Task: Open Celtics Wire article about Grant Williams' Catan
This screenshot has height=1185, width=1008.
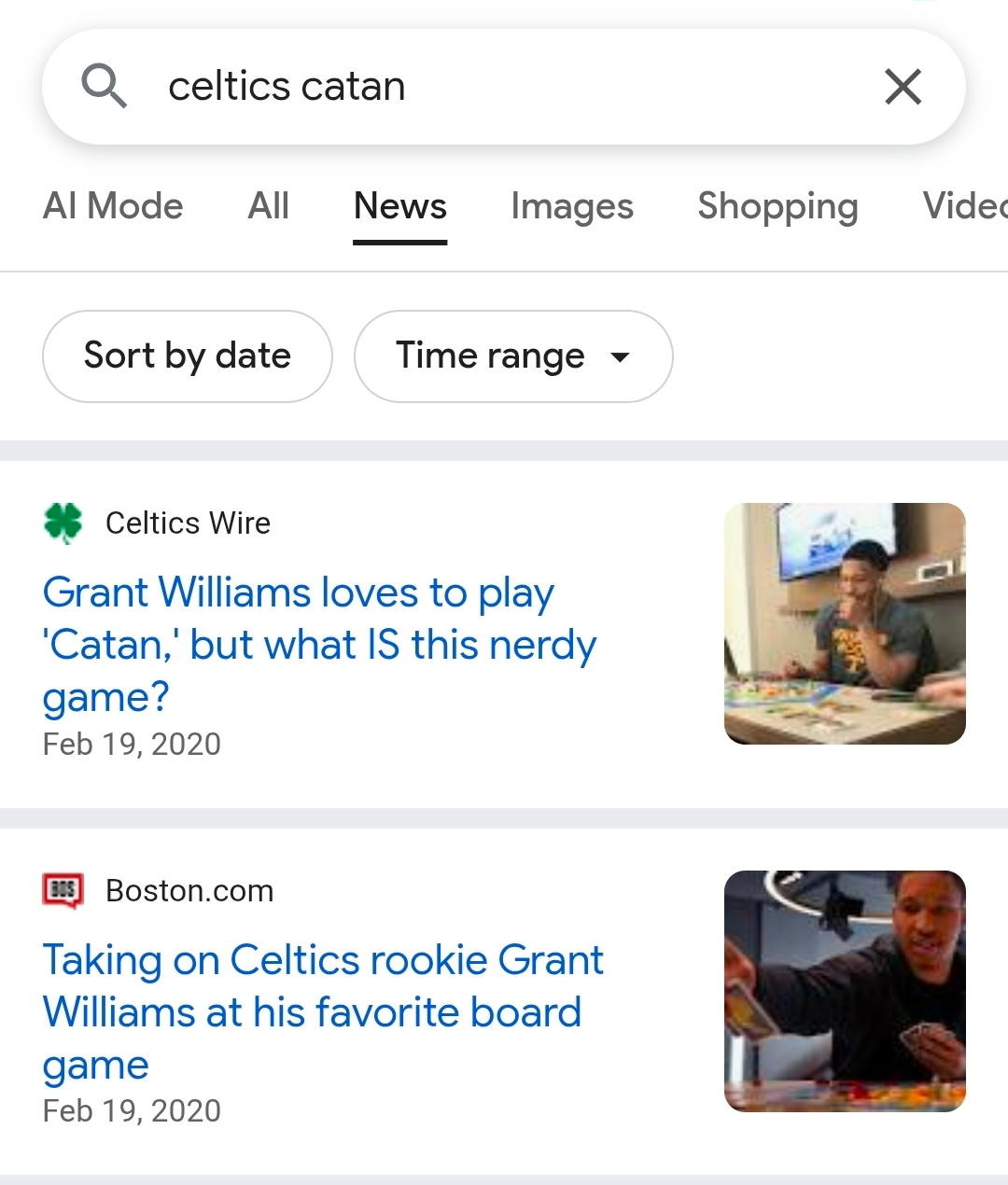Action: pyautogui.click(x=319, y=644)
